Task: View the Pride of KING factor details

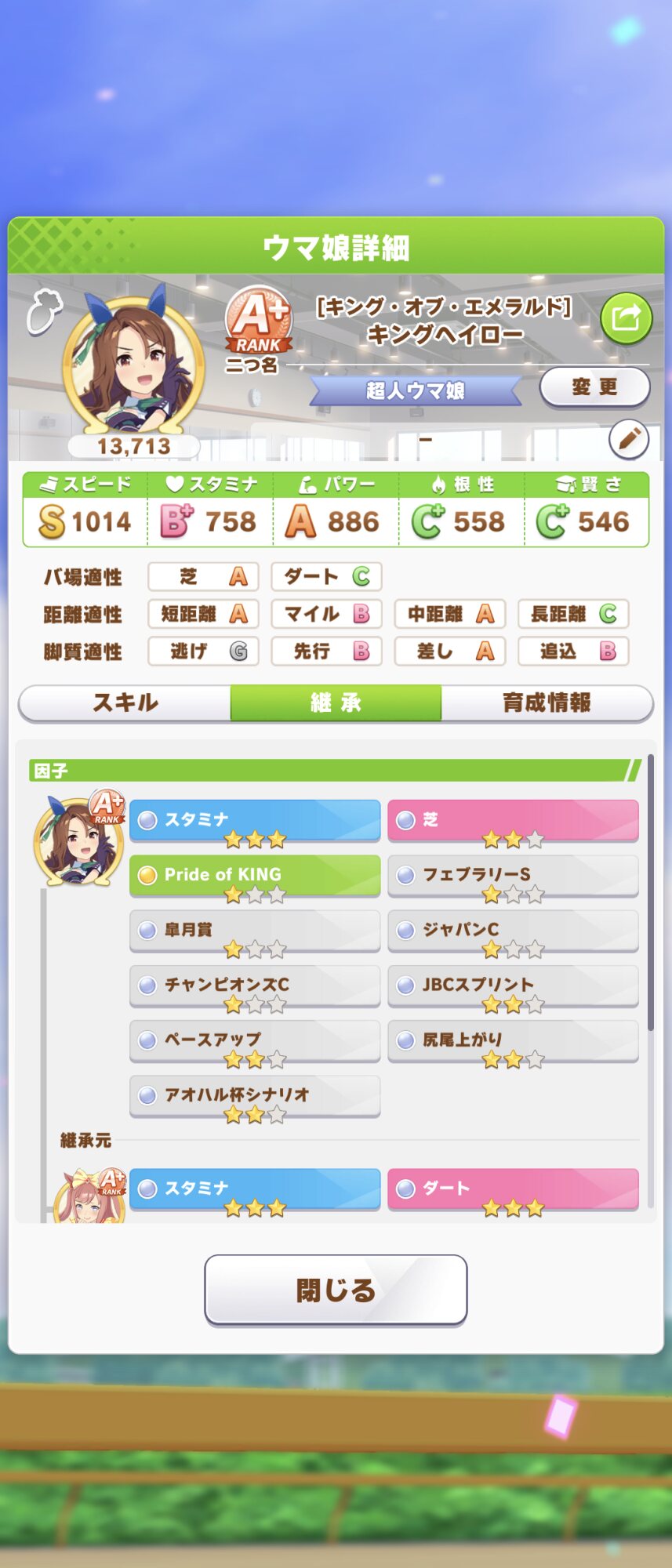Action: click(x=254, y=875)
